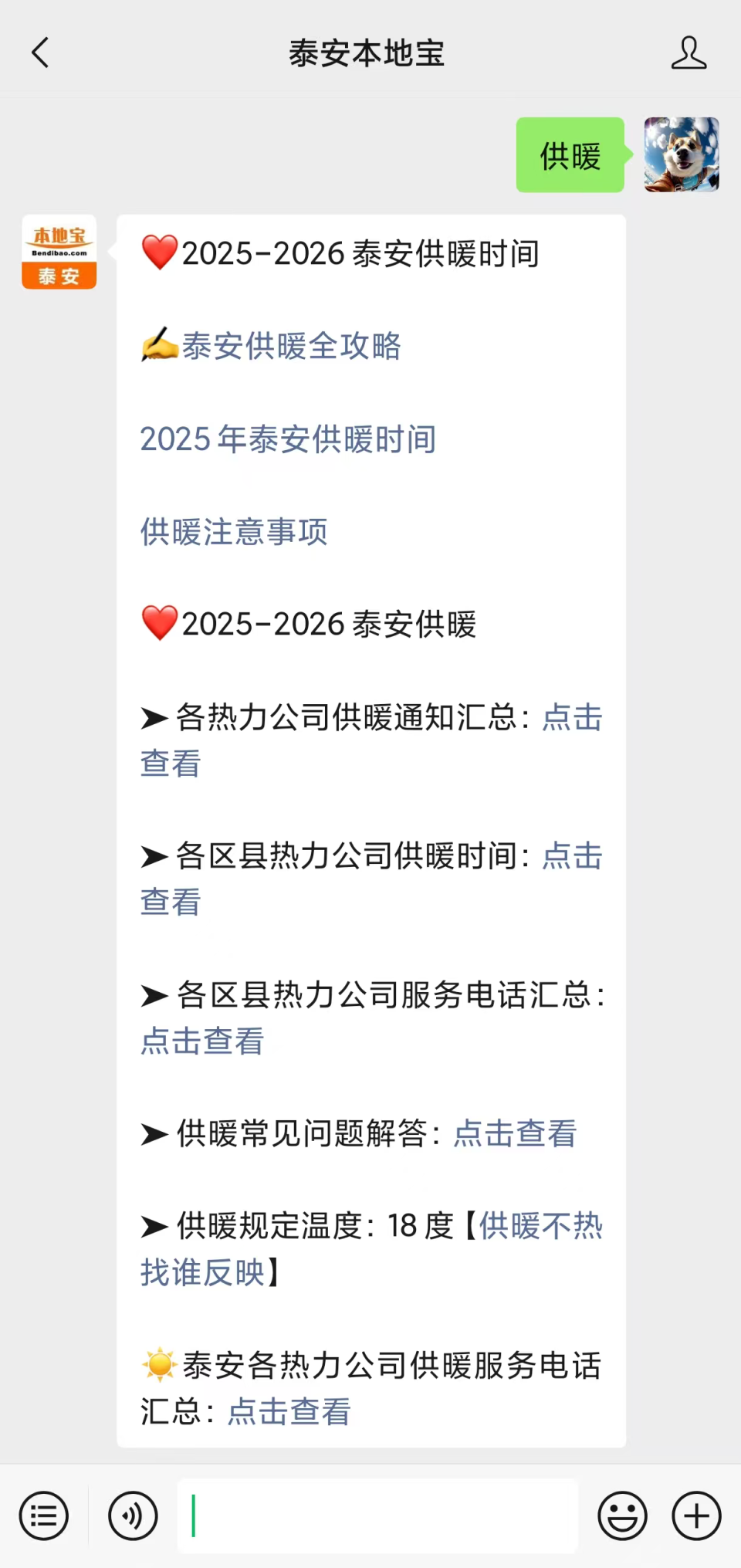Tap the plus icon for more functions

point(694,1516)
